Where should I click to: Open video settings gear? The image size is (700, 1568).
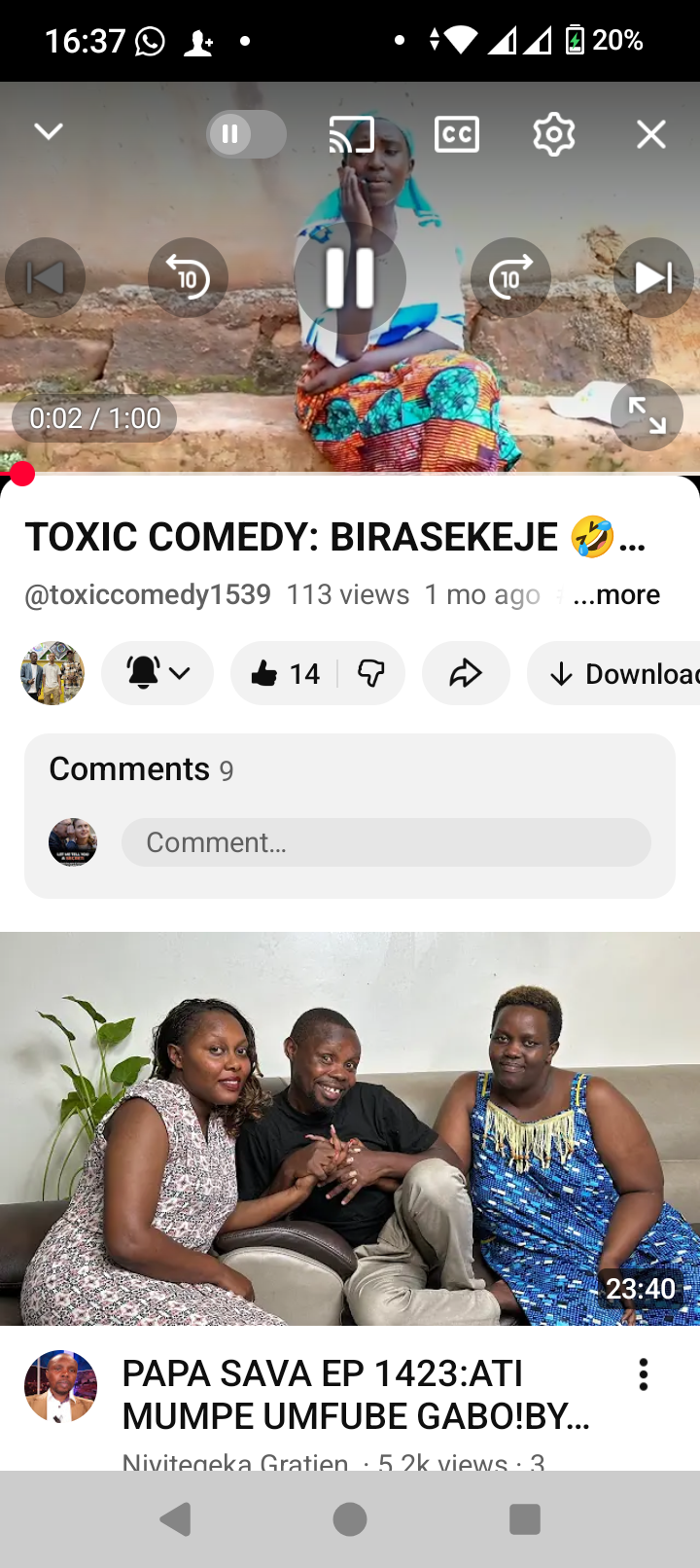pyautogui.click(x=553, y=134)
